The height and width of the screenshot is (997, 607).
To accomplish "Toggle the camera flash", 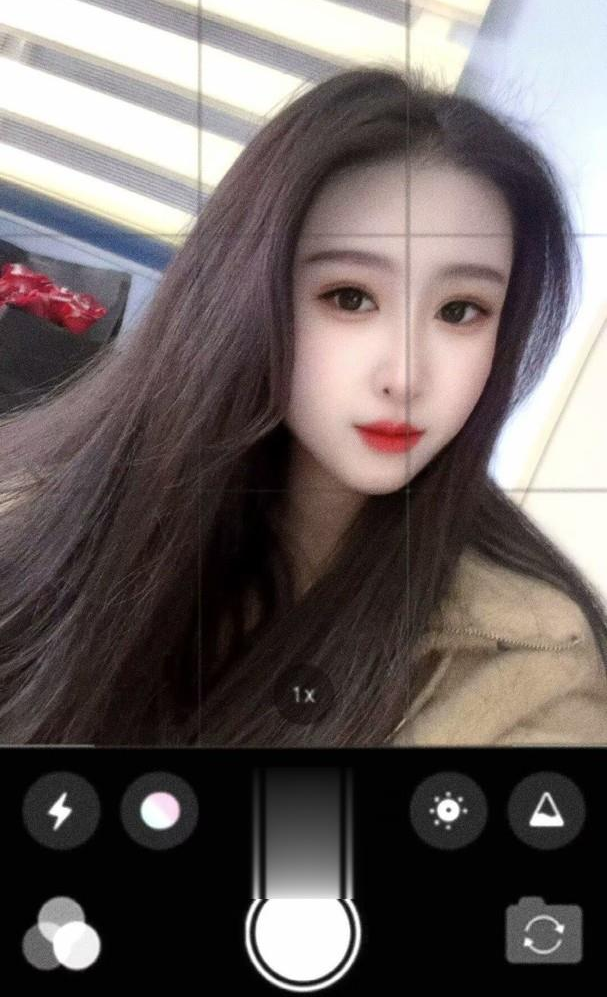I will [61, 811].
